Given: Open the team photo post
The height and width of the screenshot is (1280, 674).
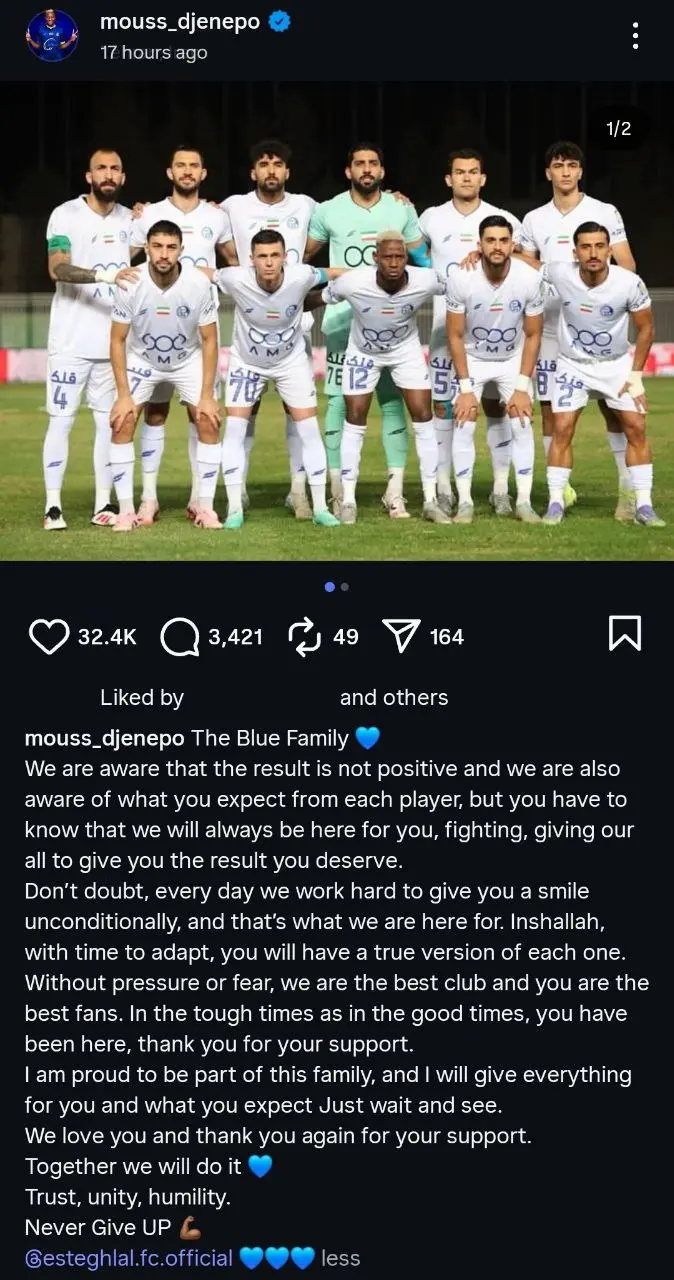Looking at the screenshot, I should [x=337, y=320].
